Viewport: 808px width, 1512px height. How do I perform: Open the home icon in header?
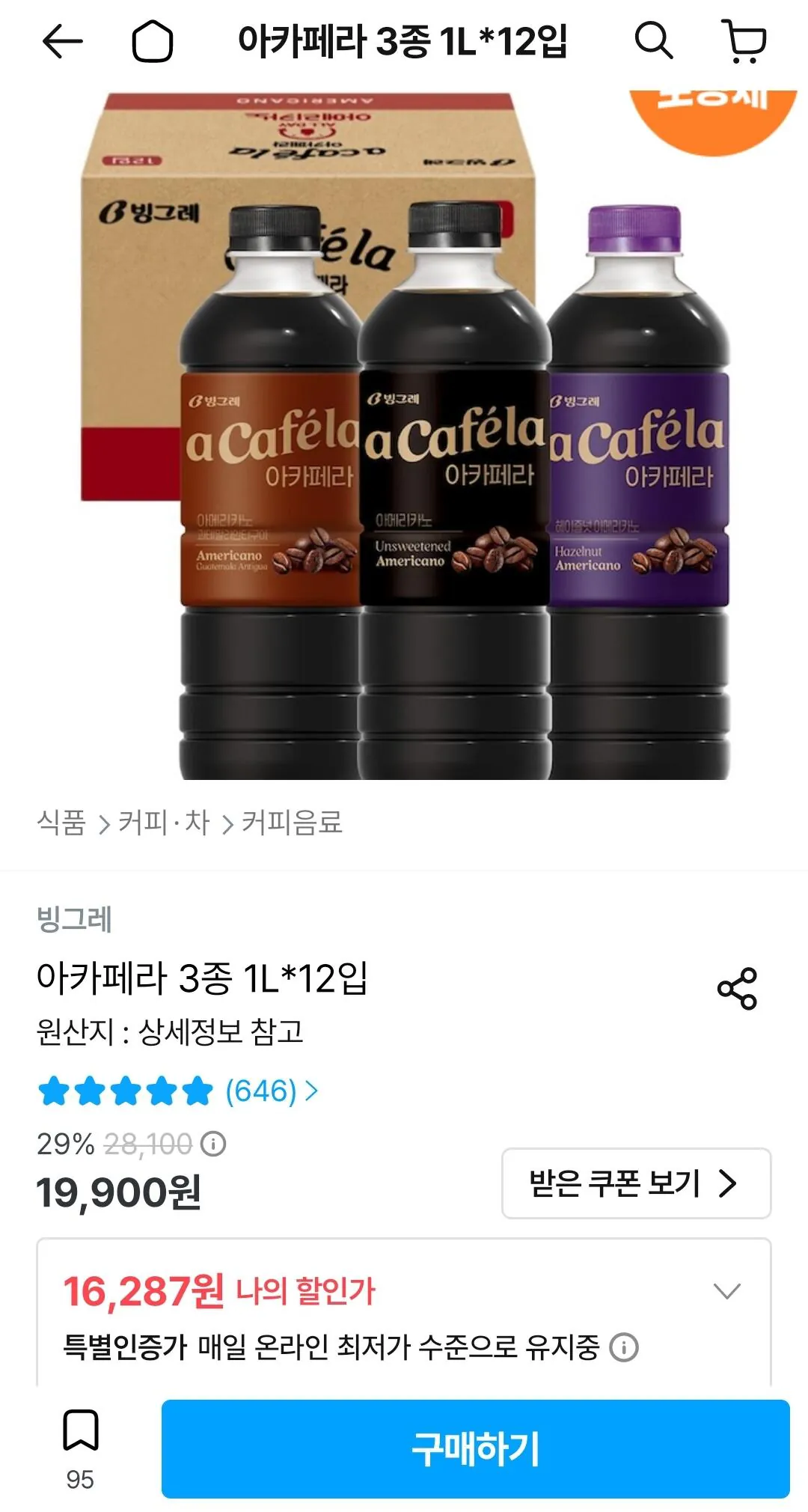pyautogui.click(x=153, y=41)
